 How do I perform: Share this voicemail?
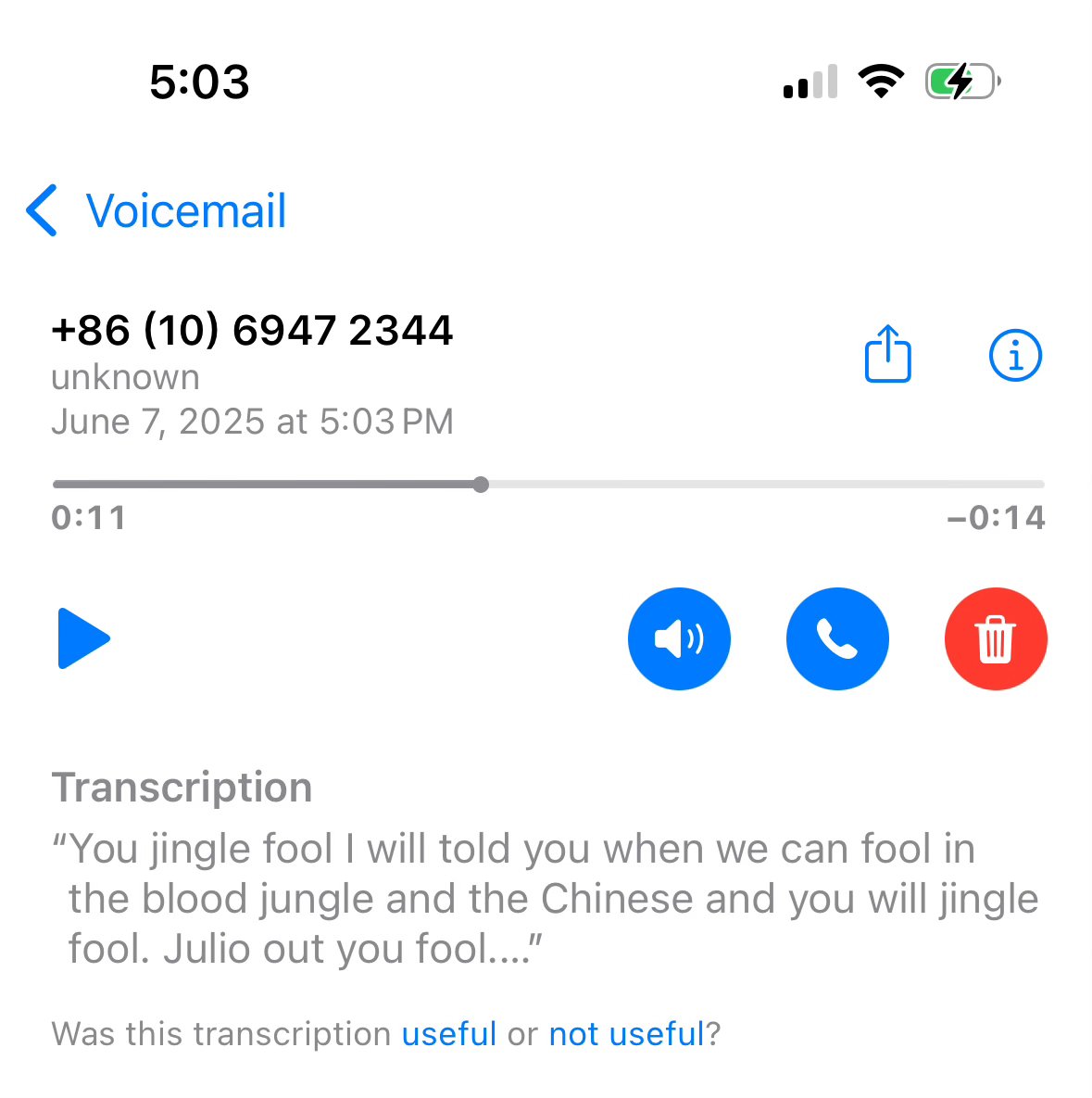point(887,355)
